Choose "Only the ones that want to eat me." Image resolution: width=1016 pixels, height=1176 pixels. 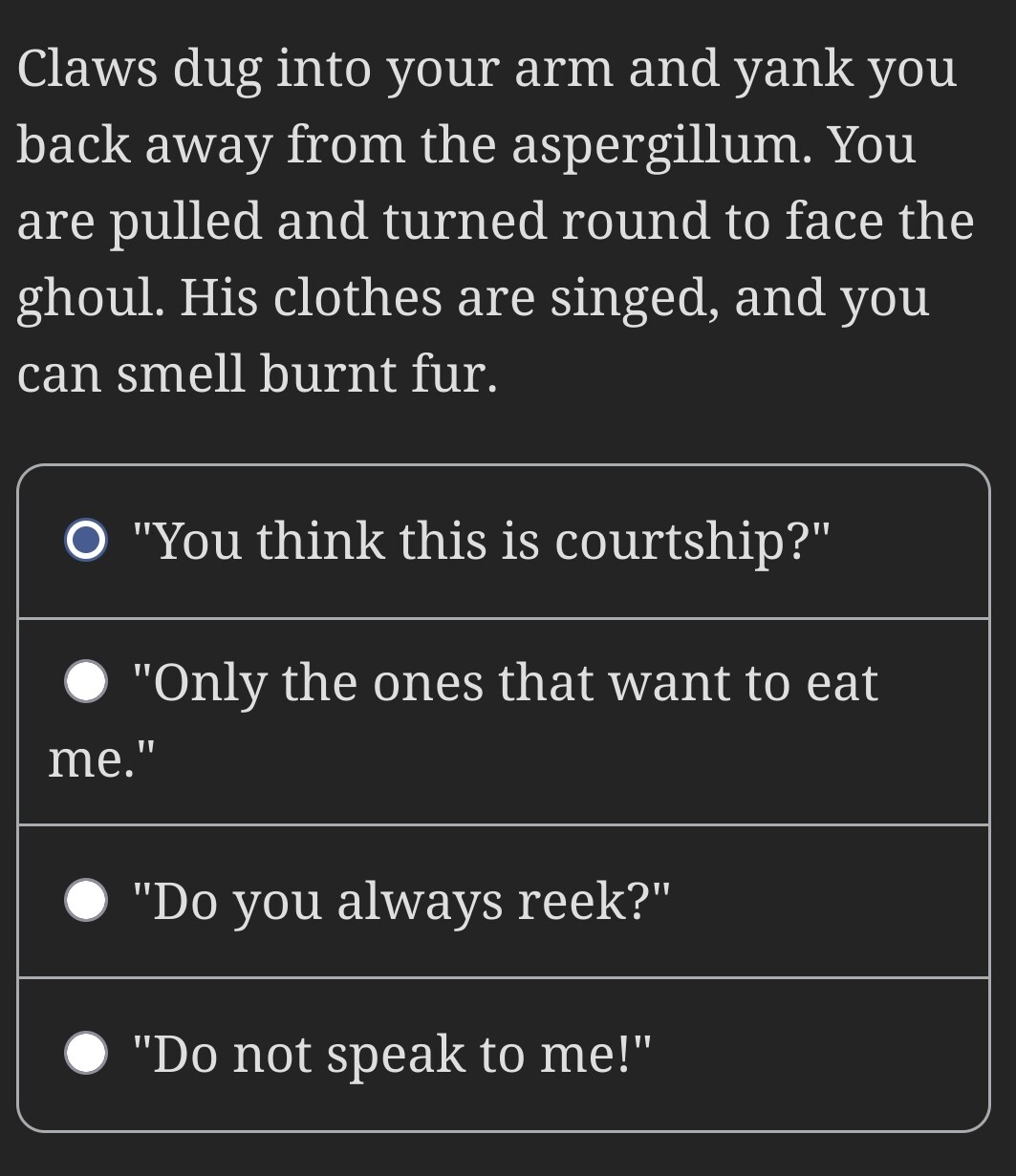click(x=86, y=682)
